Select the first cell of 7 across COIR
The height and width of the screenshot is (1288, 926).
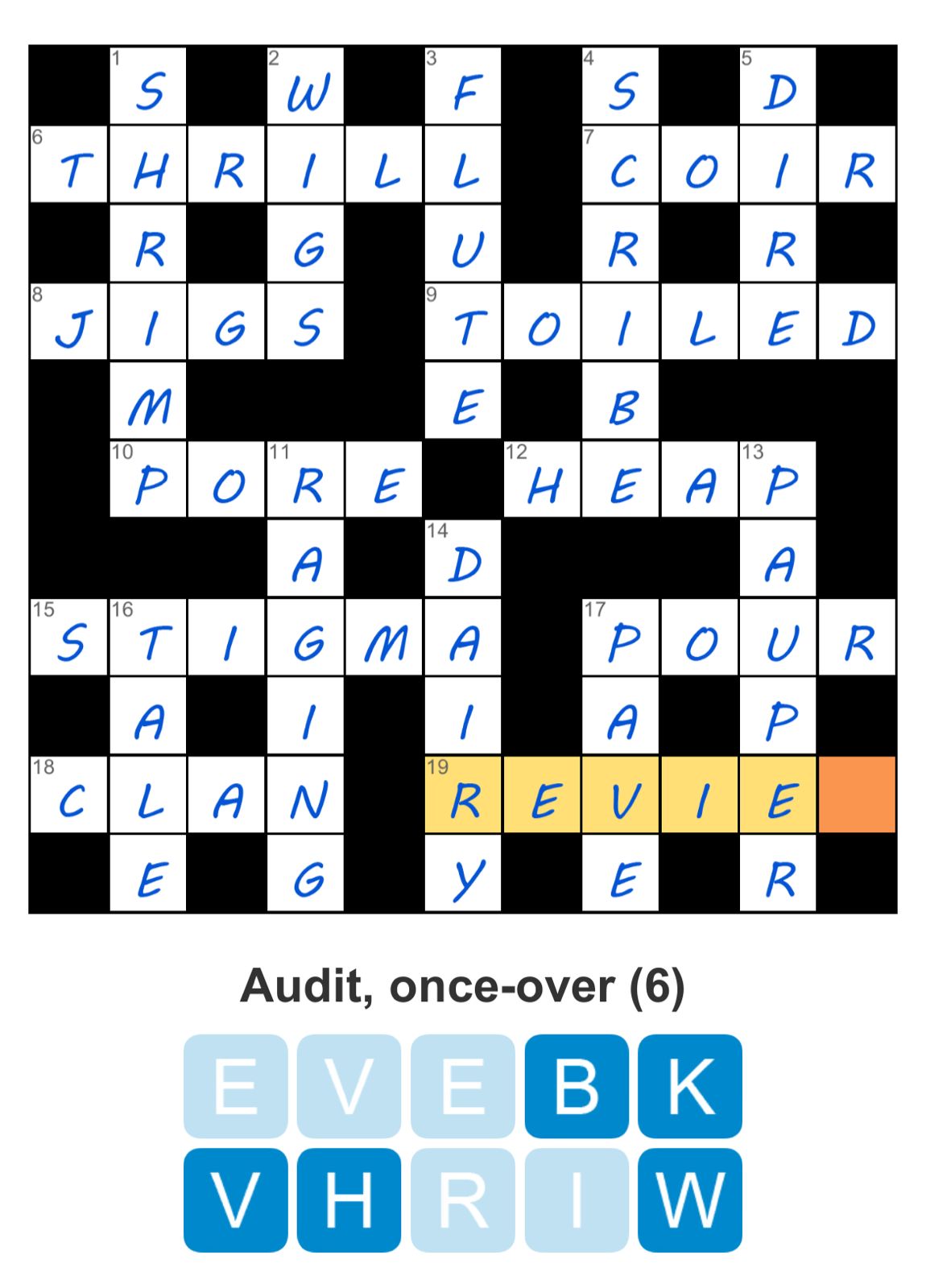pyautogui.click(x=621, y=164)
